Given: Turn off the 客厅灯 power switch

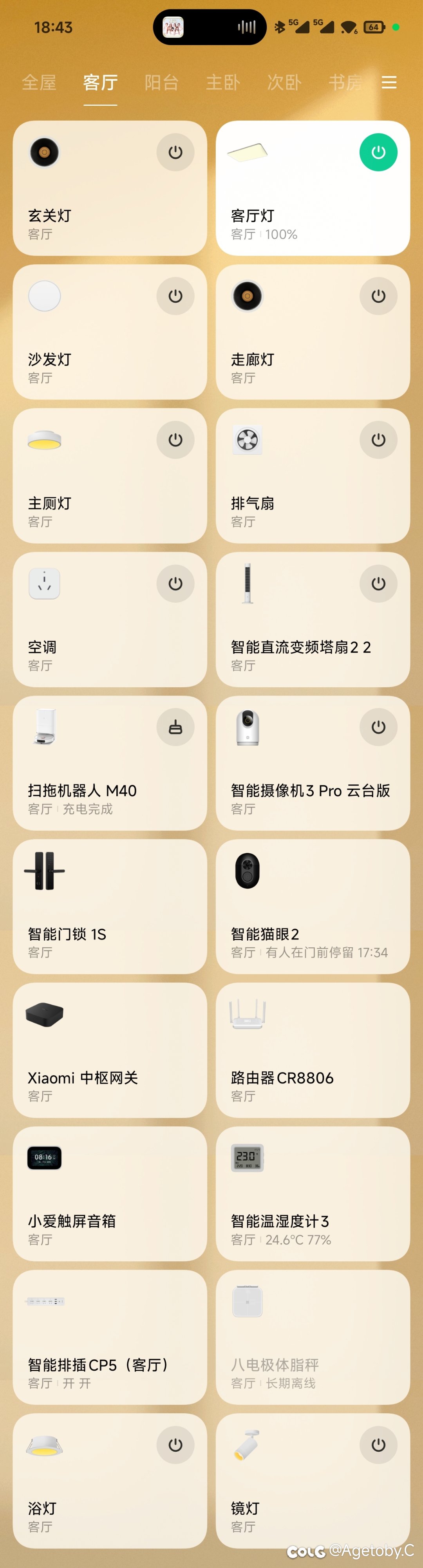Looking at the screenshot, I should coord(378,152).
